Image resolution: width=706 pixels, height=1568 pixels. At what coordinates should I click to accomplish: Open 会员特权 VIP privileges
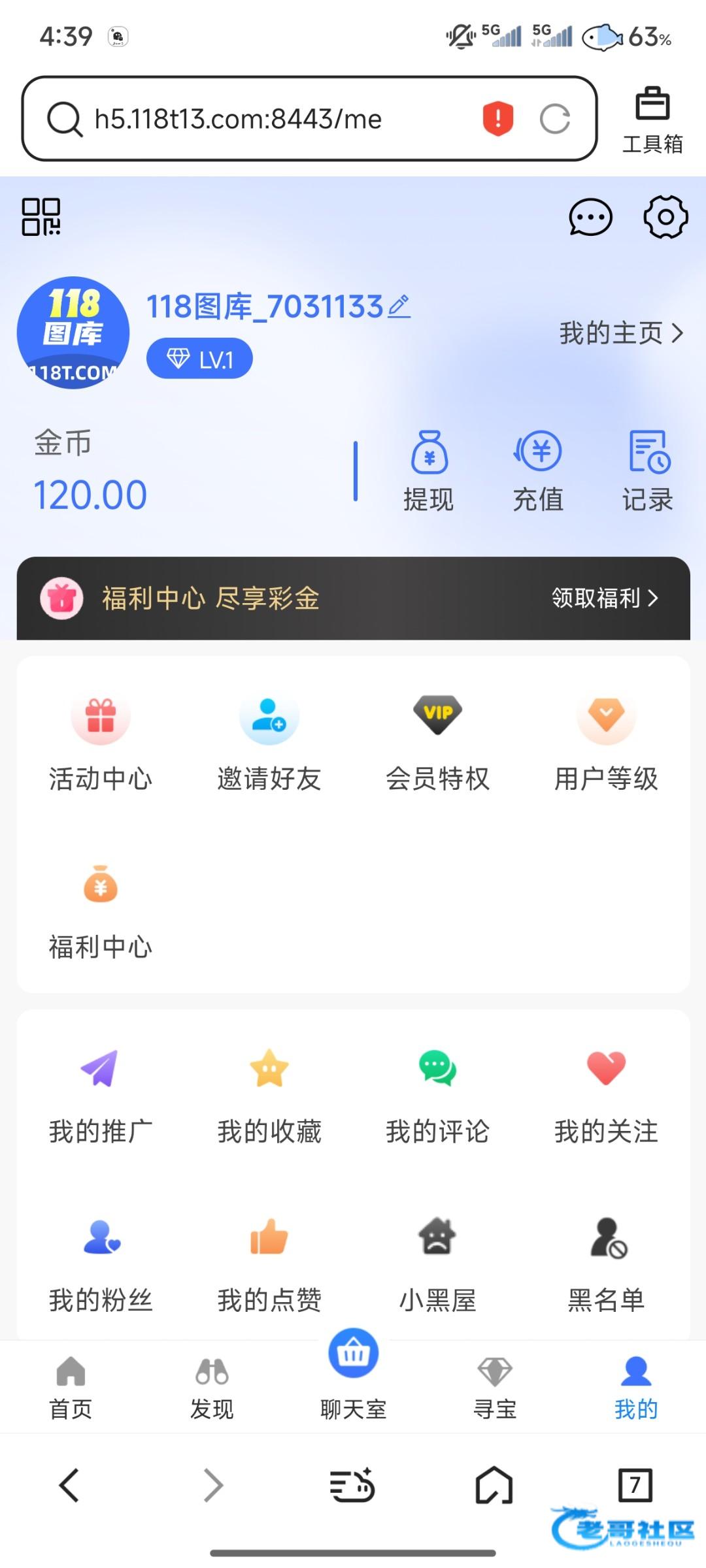point(437,743)
